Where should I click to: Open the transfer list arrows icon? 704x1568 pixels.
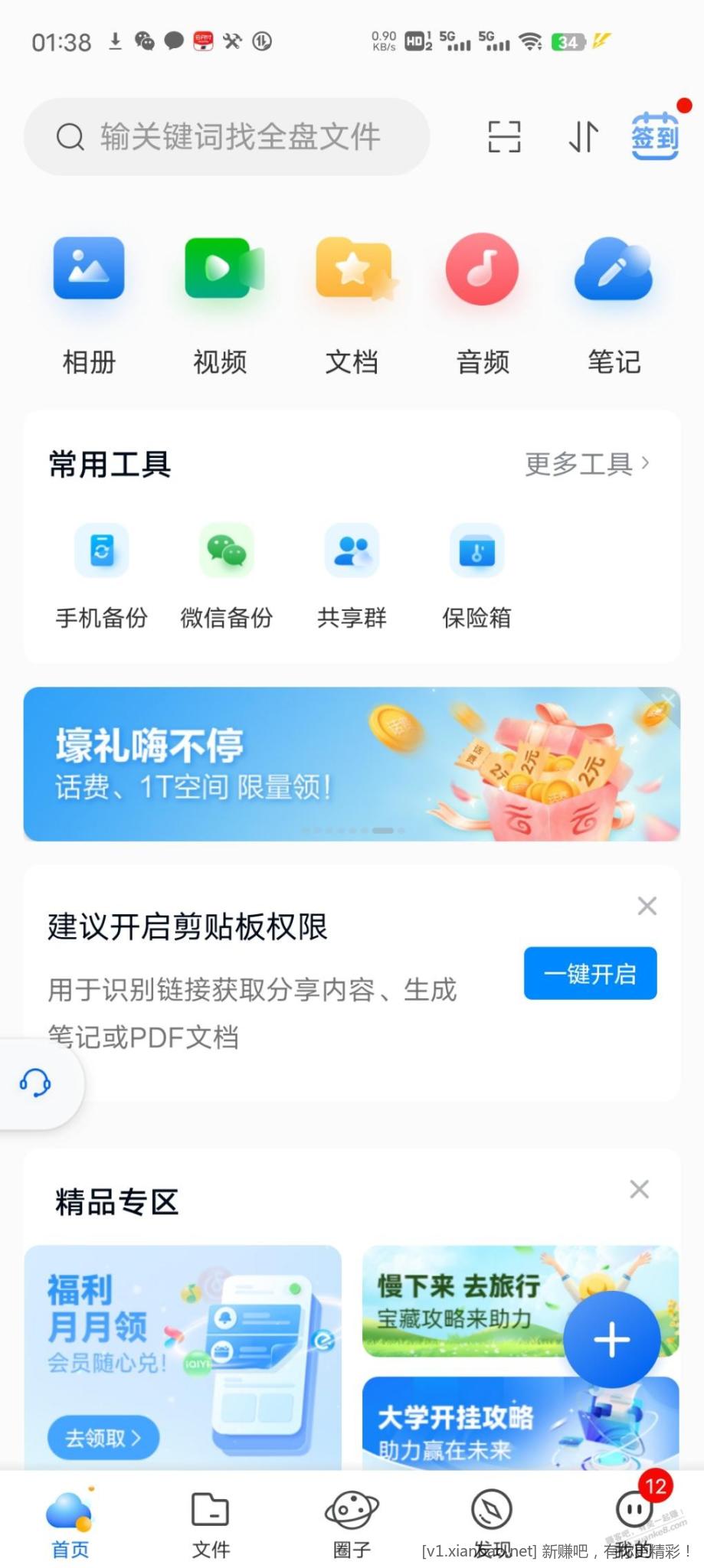click(x=583, y=137)
